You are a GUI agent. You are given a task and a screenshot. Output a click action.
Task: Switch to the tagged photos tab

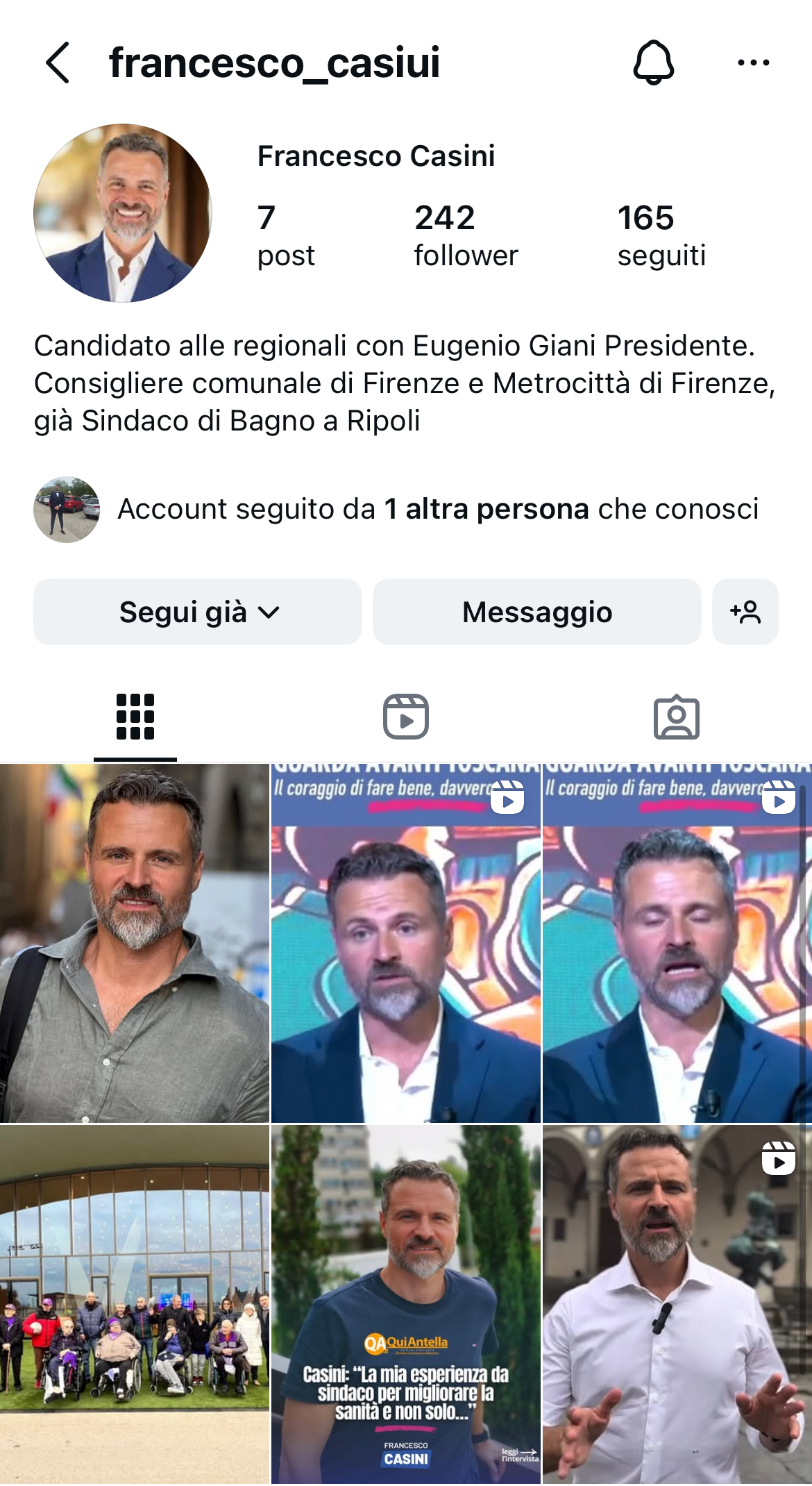tap(676, 717)
